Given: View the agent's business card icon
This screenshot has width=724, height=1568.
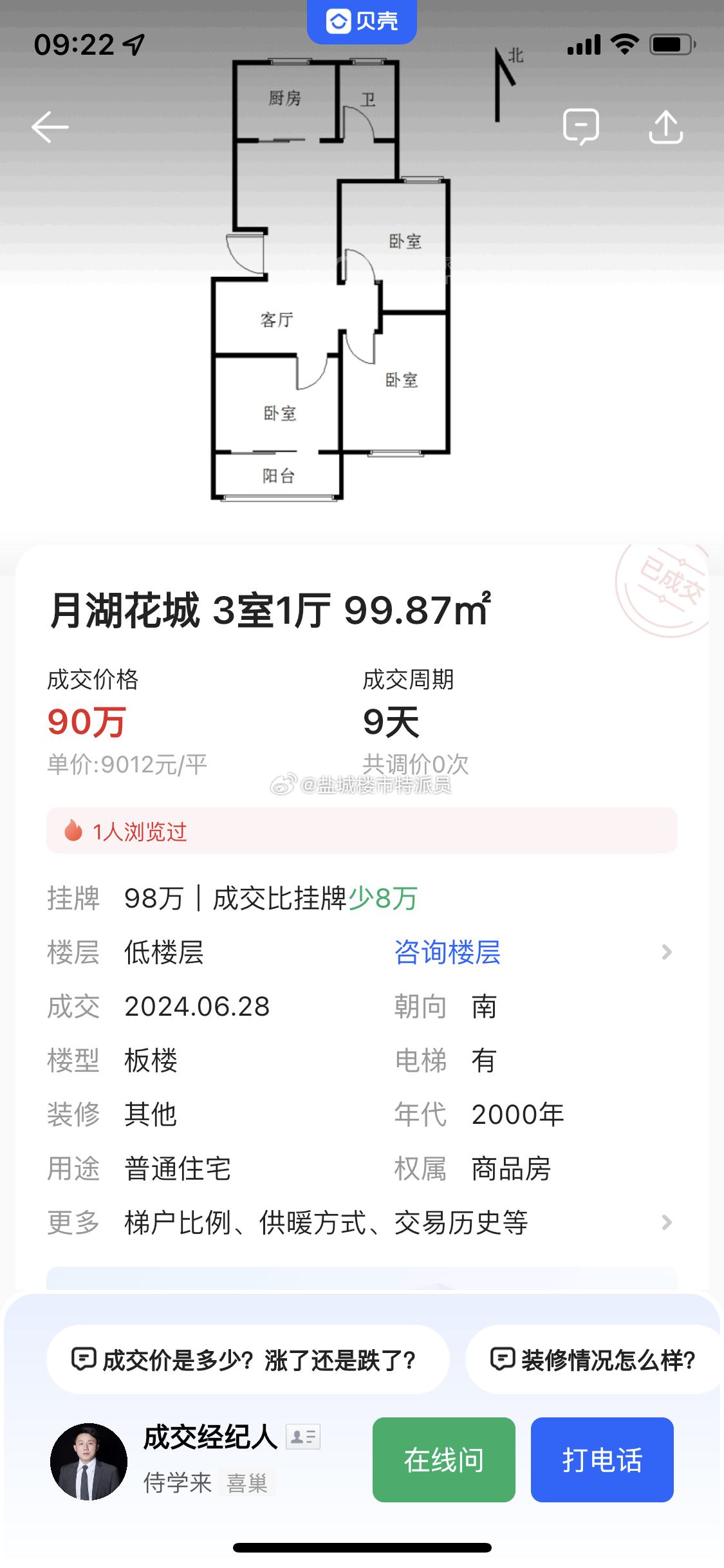Looking at the screenshot, I should click(x=303, y=1437).
